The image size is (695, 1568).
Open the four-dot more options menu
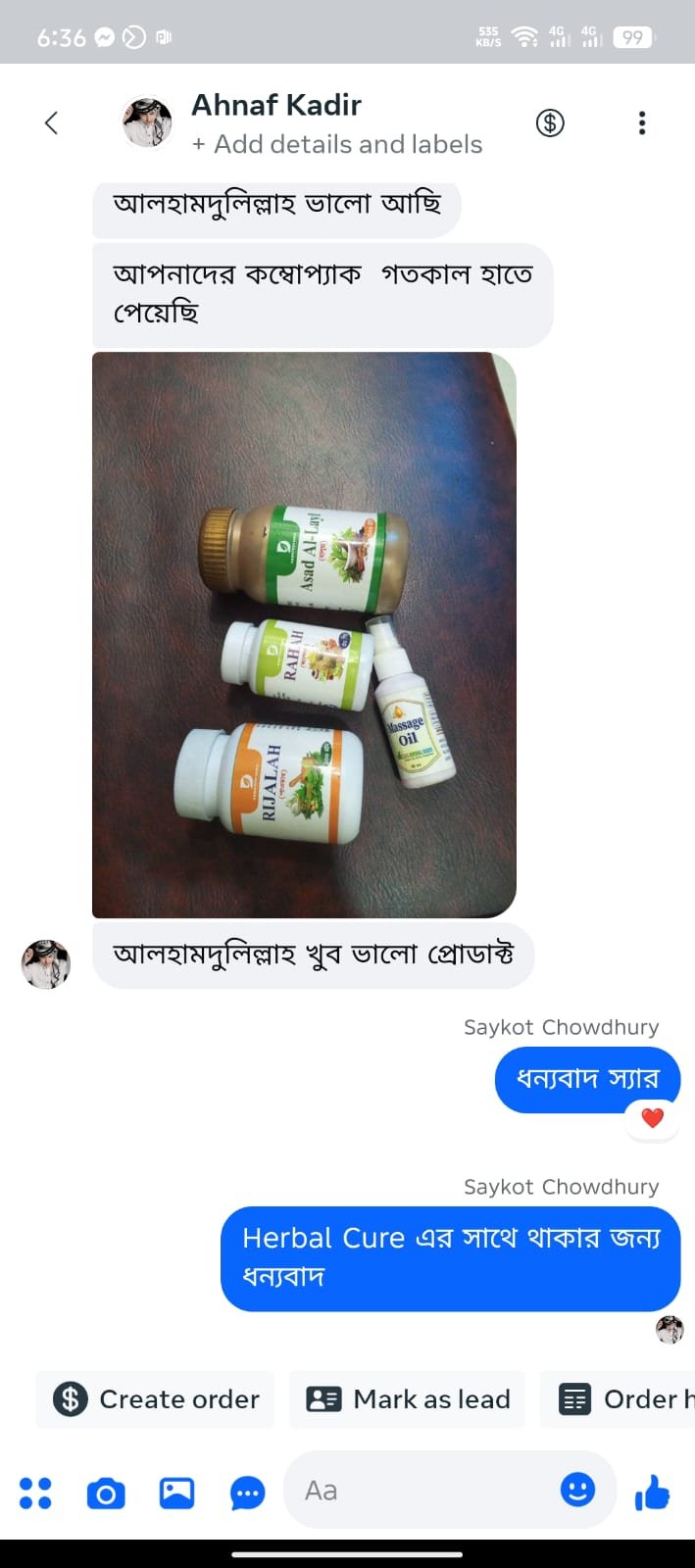[35, 1493]
